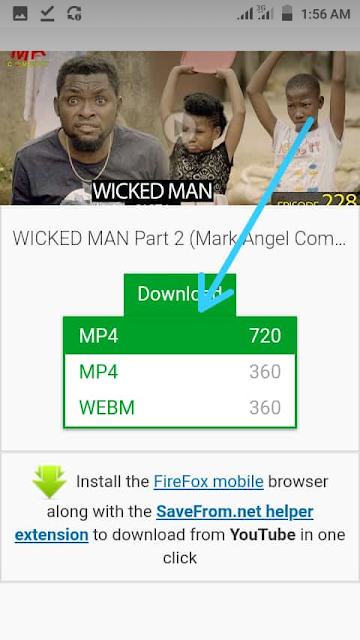Choose the MP4 360 format
This screenshot has width=360, height=640.
(x=180, y=372)
